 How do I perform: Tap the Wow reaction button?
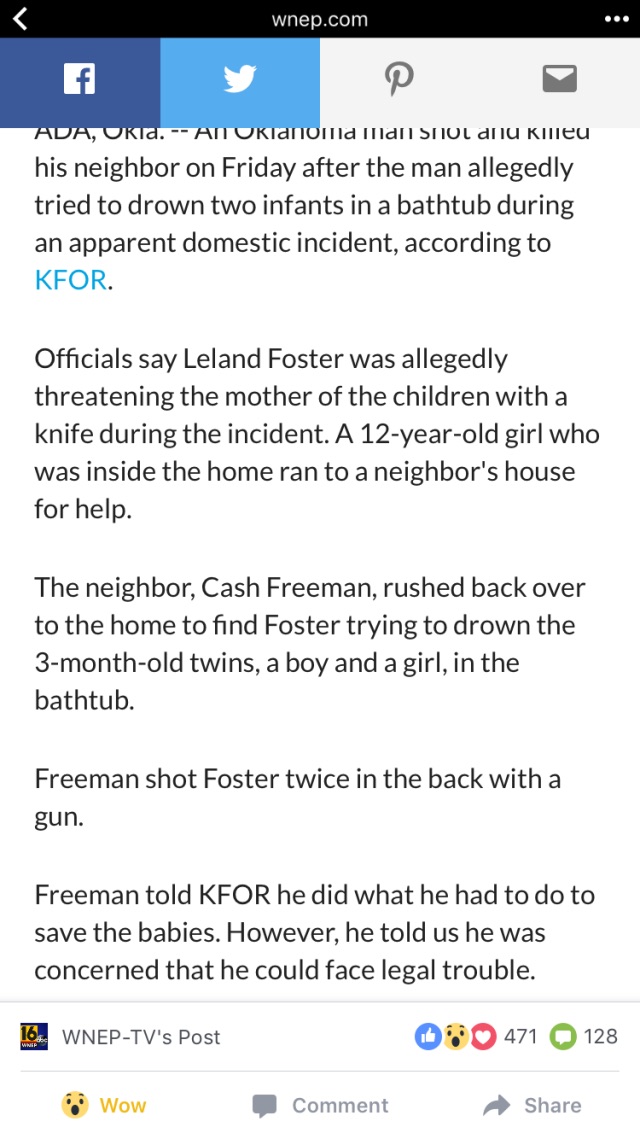coord(104,1106)
